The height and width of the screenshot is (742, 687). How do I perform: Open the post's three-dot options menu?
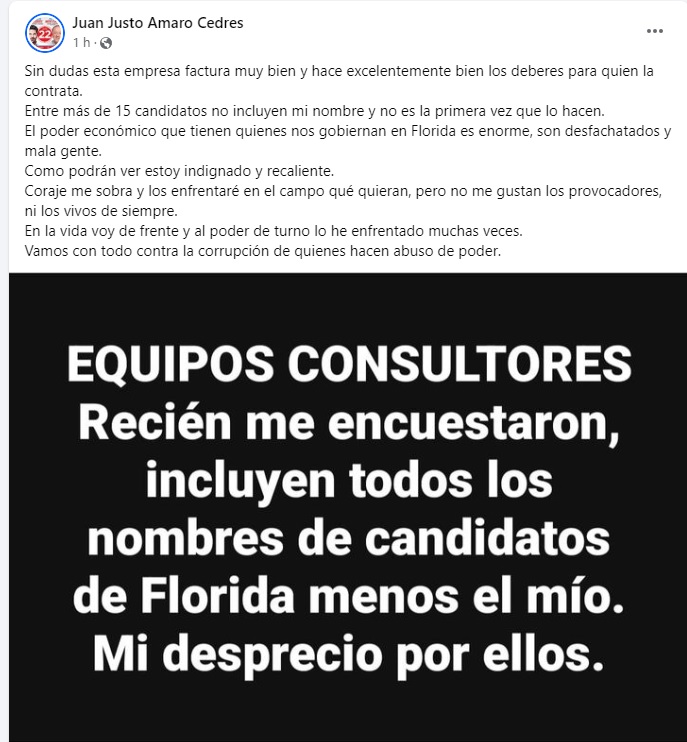655,31
